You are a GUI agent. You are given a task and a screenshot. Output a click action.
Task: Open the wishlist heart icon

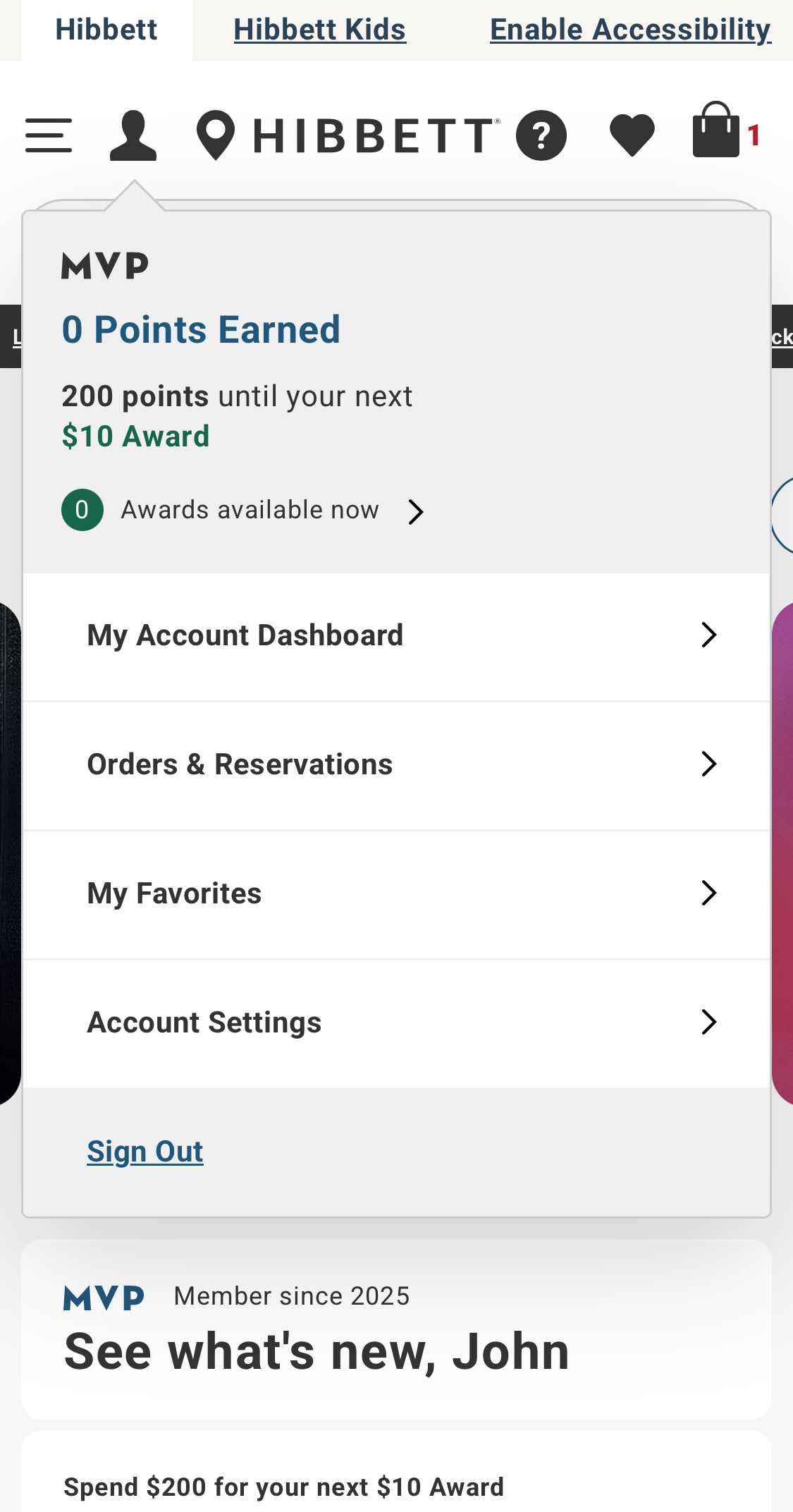pos(631,134)
